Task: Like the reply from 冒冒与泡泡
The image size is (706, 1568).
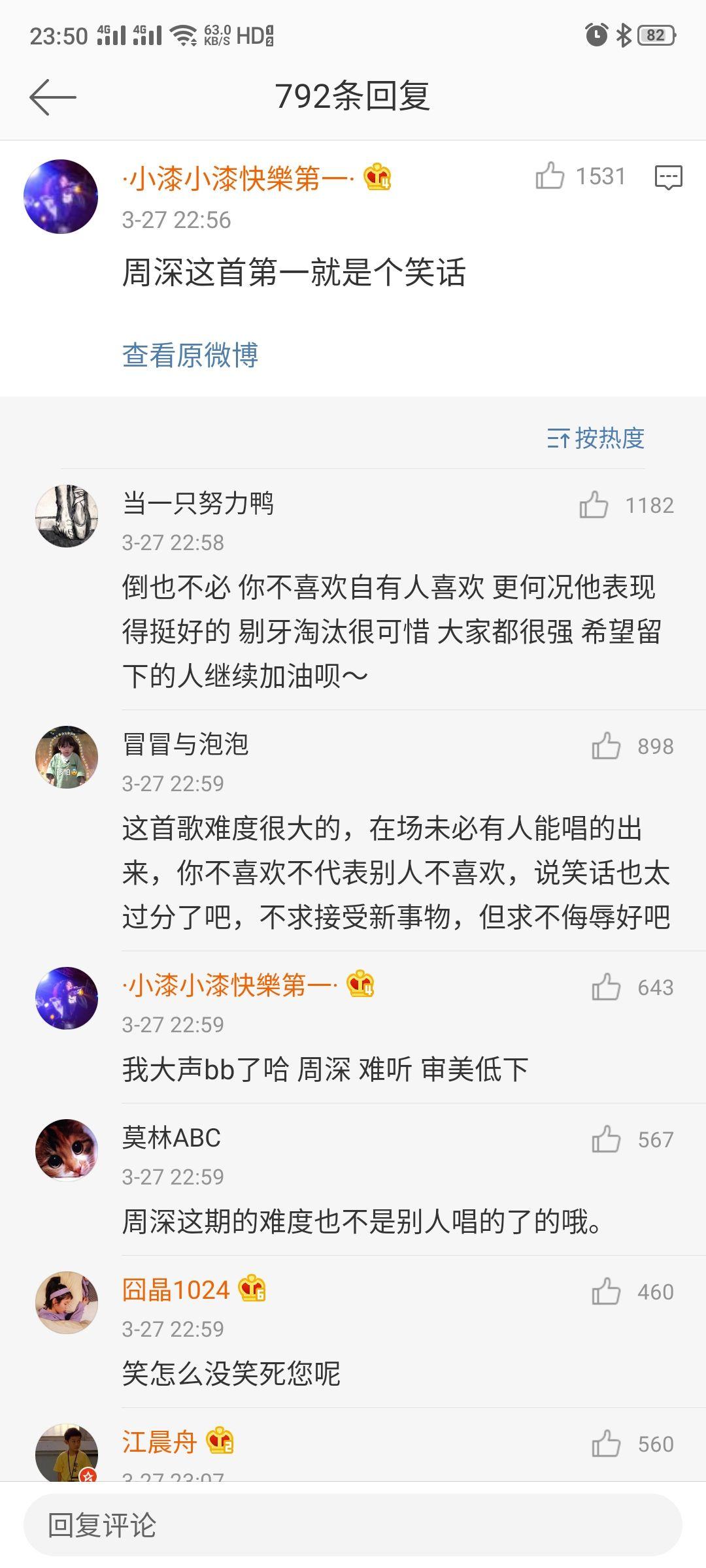Action: [x=606, y=746]
